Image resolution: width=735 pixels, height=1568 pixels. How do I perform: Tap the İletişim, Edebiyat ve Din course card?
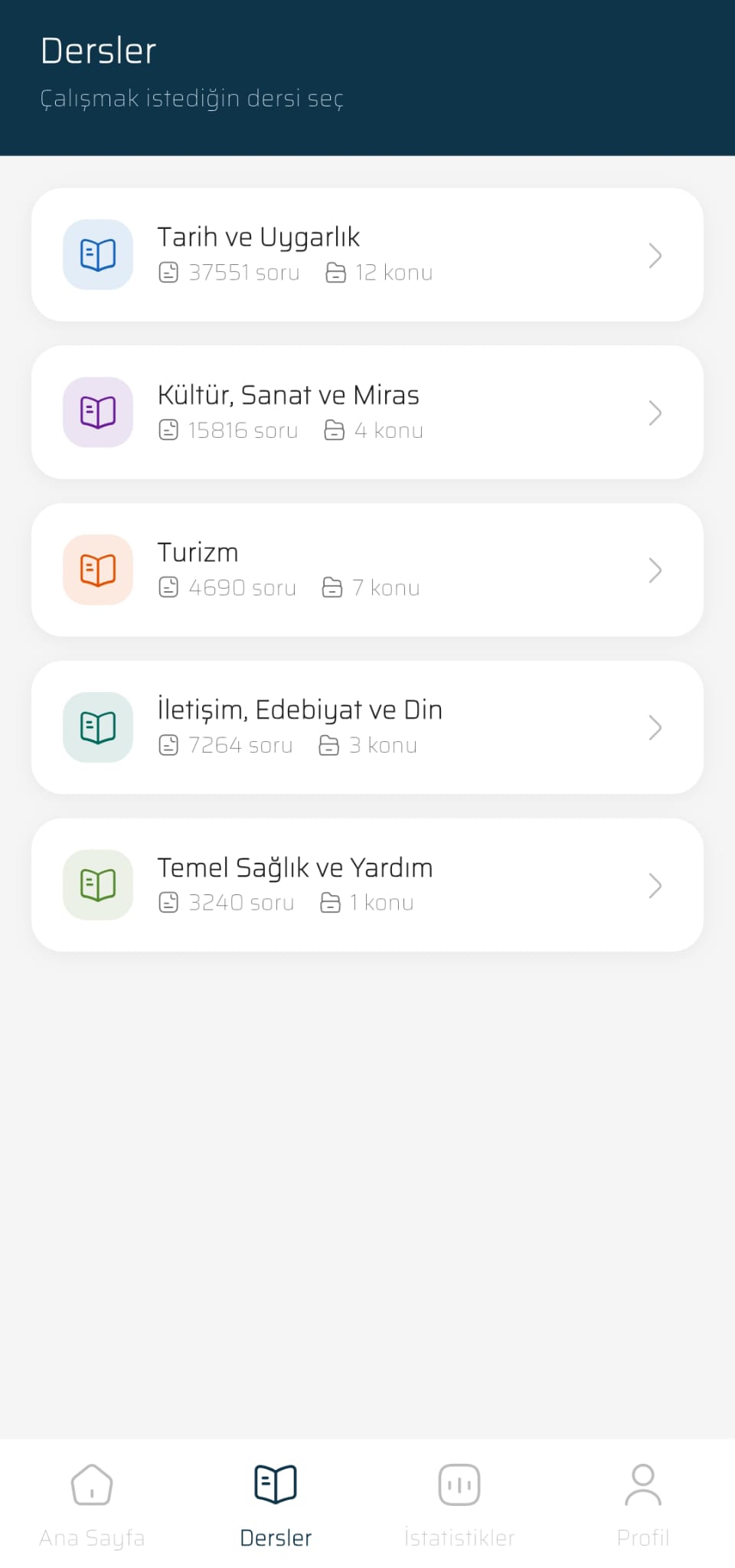pyautogui.click(x=366, y=727)
